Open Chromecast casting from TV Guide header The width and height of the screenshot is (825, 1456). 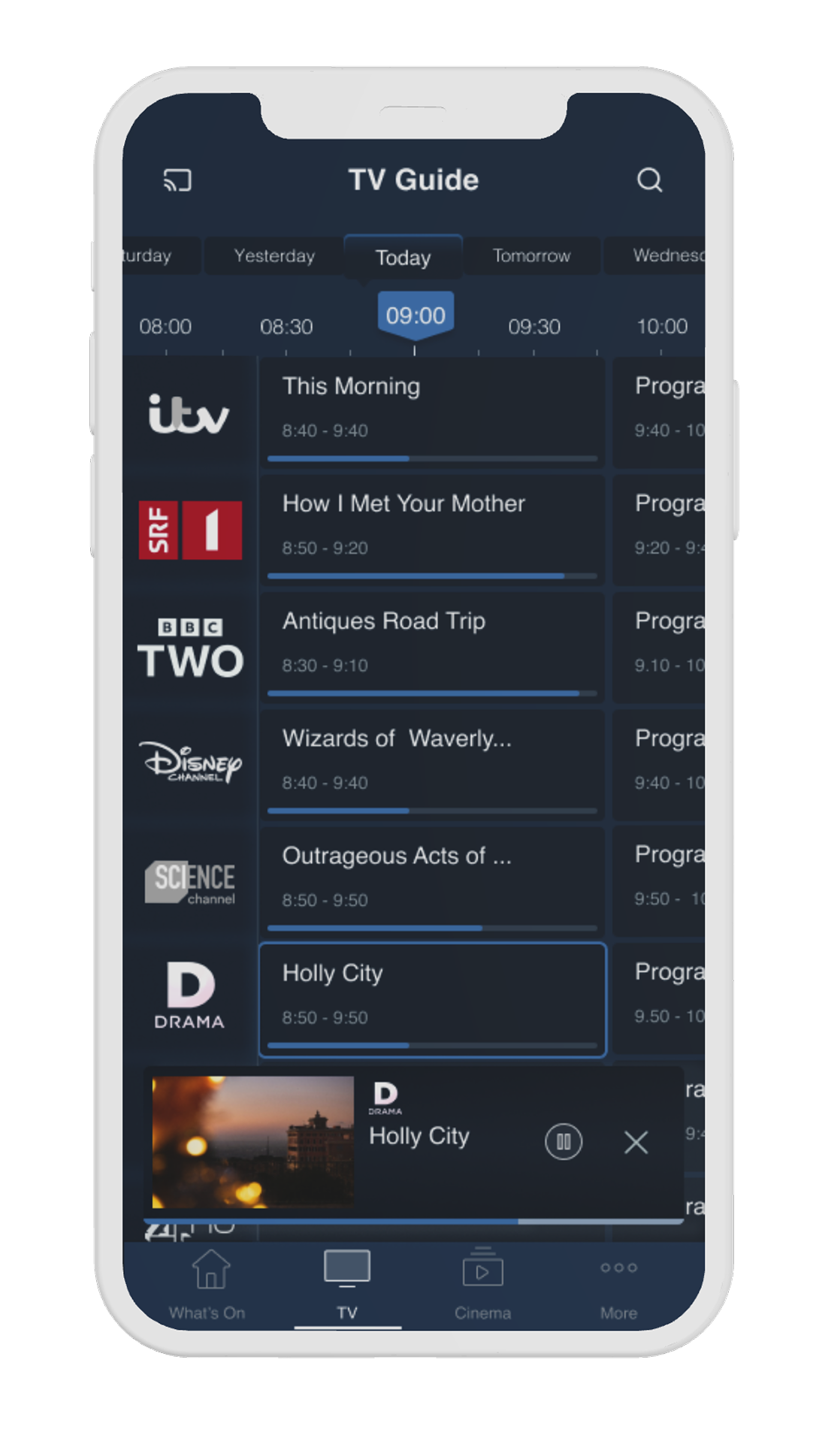point(177,180)
